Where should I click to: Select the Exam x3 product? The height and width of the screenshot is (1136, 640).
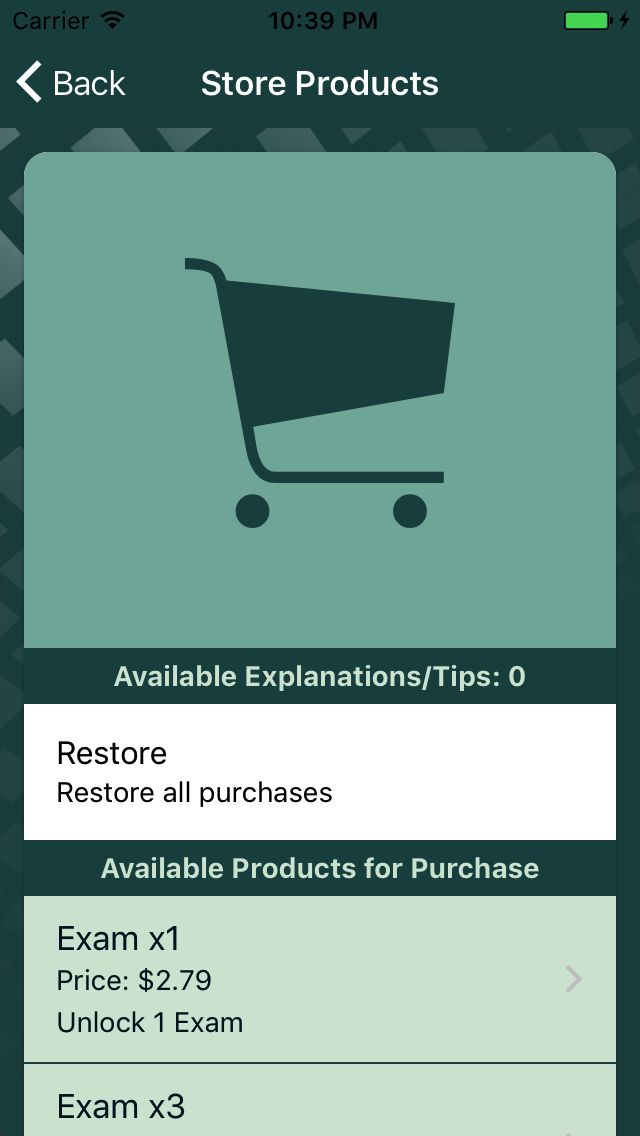point(319,1106)
